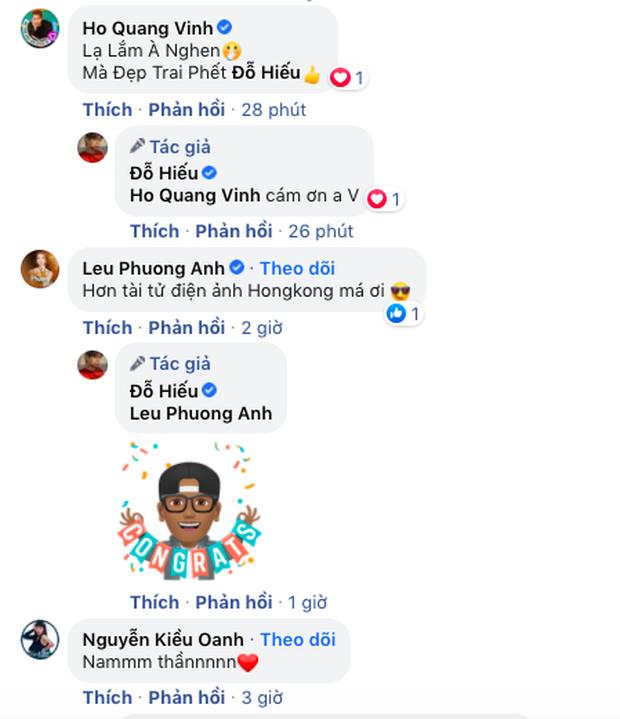Like Nguyễn Kiều Oanh's comment
The height and width of the screenshot is (719, 620).
[107, 697]
